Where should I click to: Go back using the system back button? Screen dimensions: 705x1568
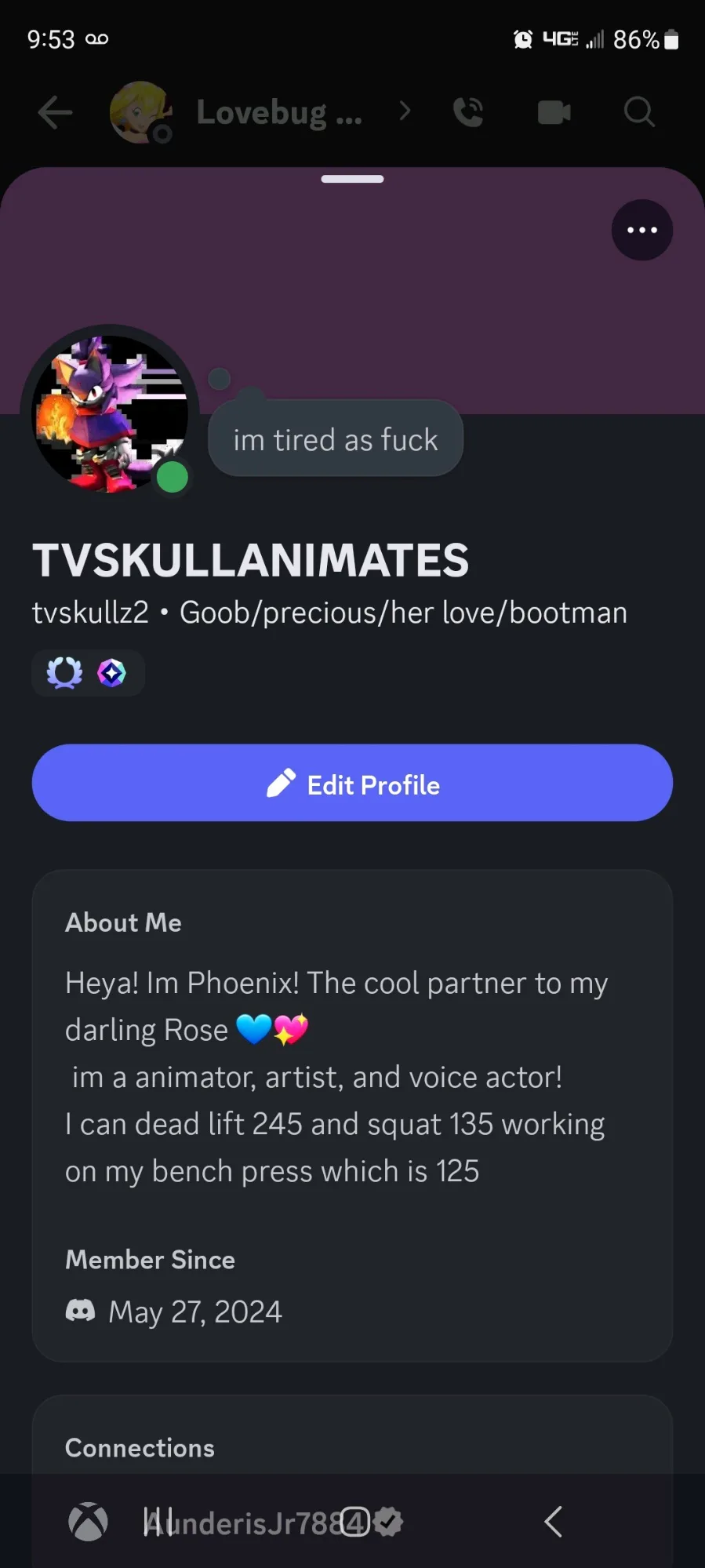[553, 1522]
